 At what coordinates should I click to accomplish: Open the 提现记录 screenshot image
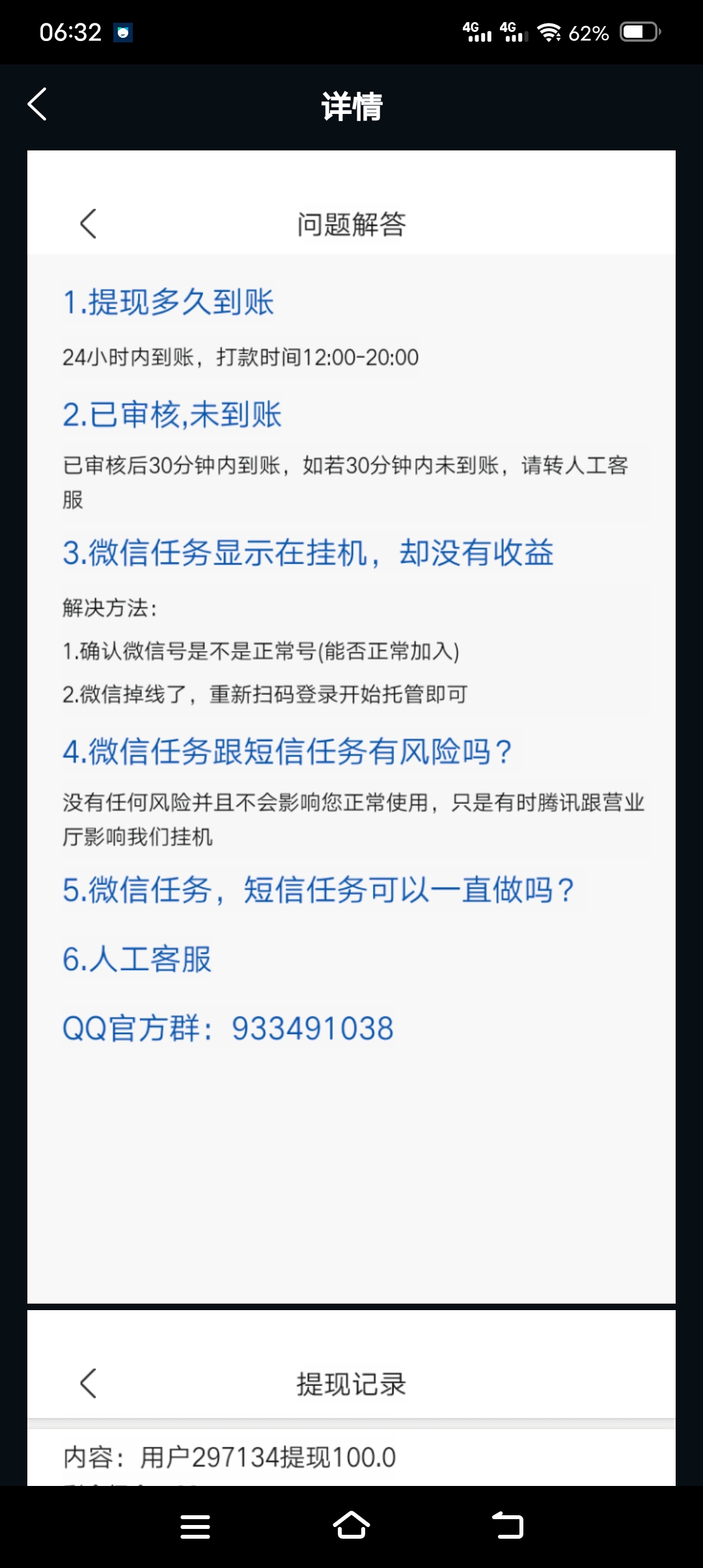point(351,1398)
